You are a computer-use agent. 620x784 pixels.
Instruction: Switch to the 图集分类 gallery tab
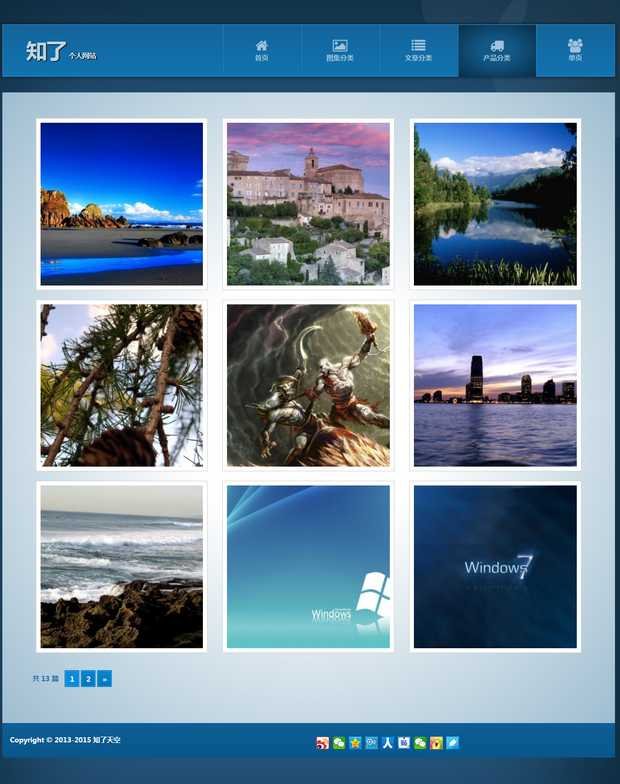click(340, 51)
